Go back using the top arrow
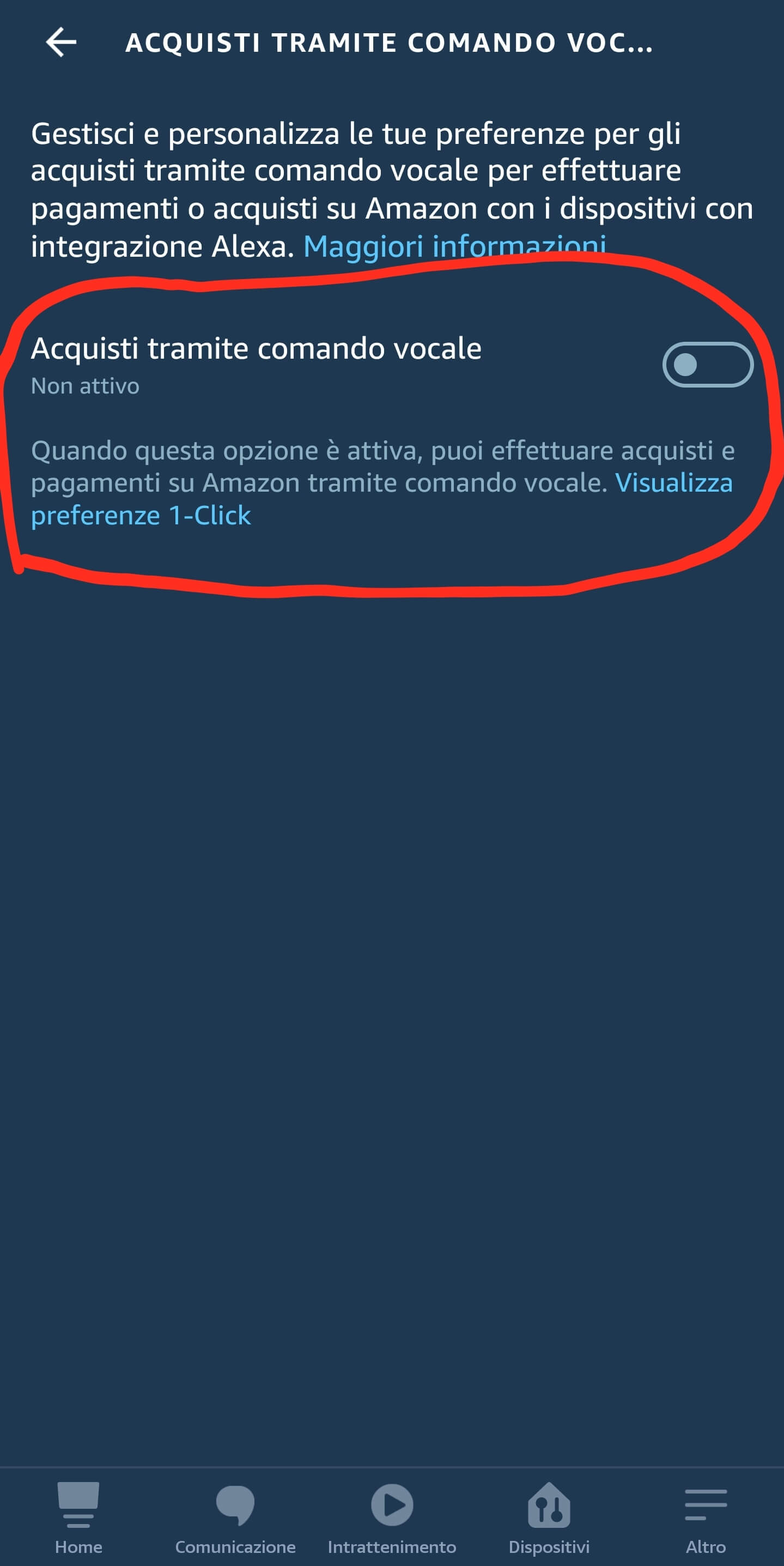The width and height of the screenshot is (784, 1566). pos(62,43)
